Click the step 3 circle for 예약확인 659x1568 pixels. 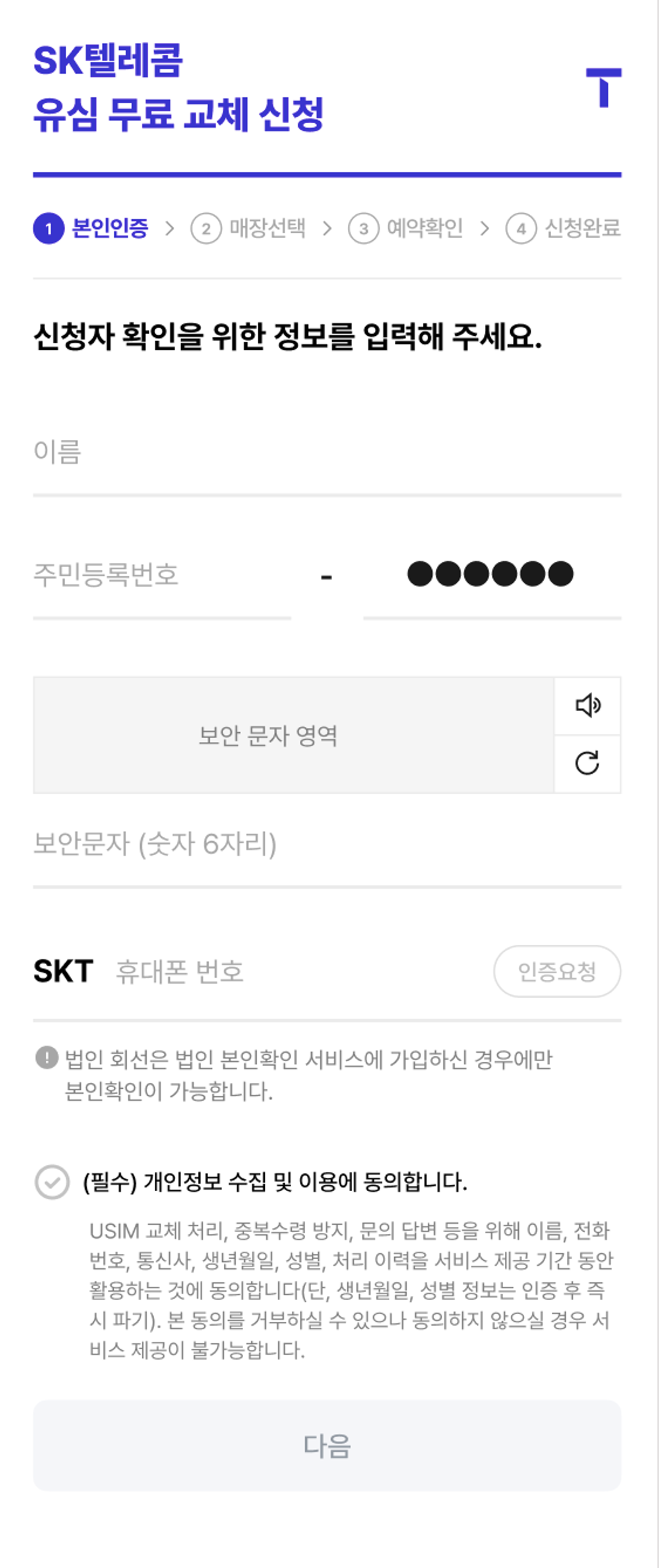coord(363,228)
